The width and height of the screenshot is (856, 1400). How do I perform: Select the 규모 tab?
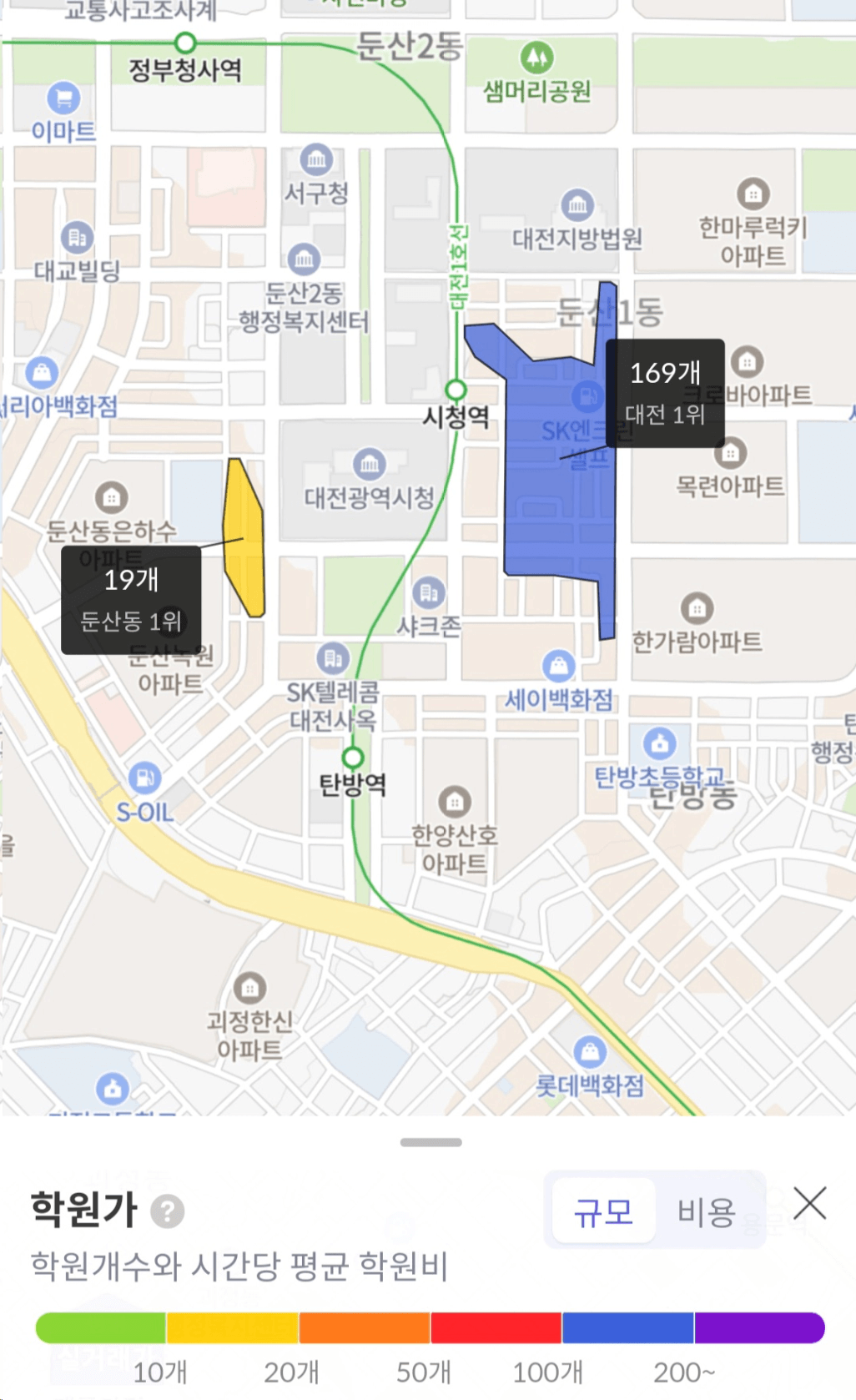pyautogui.click(x=603, y=1211)
